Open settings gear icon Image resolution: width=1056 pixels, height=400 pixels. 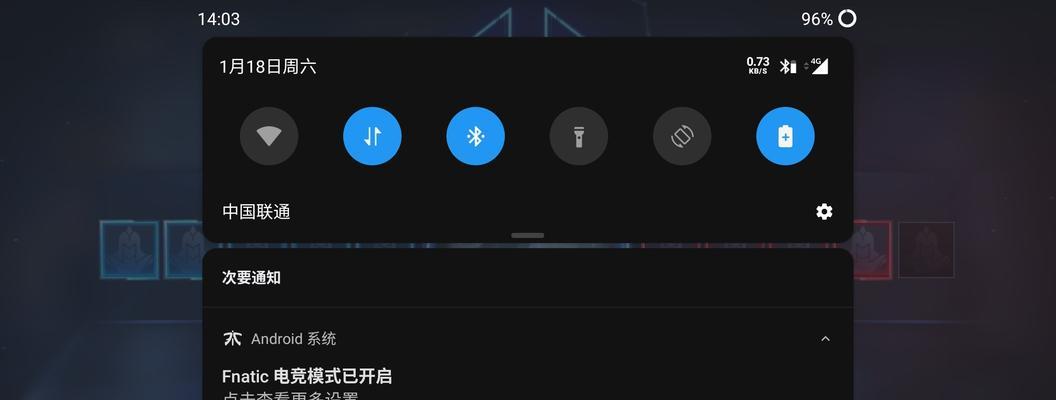pos(824,212)
